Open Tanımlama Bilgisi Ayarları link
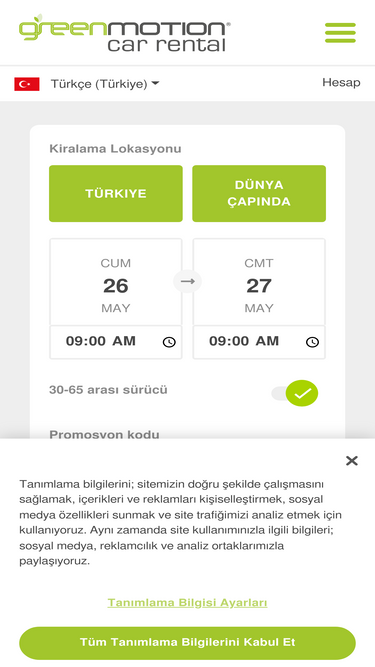The image size is (375, 667). (x=188, y=602)
